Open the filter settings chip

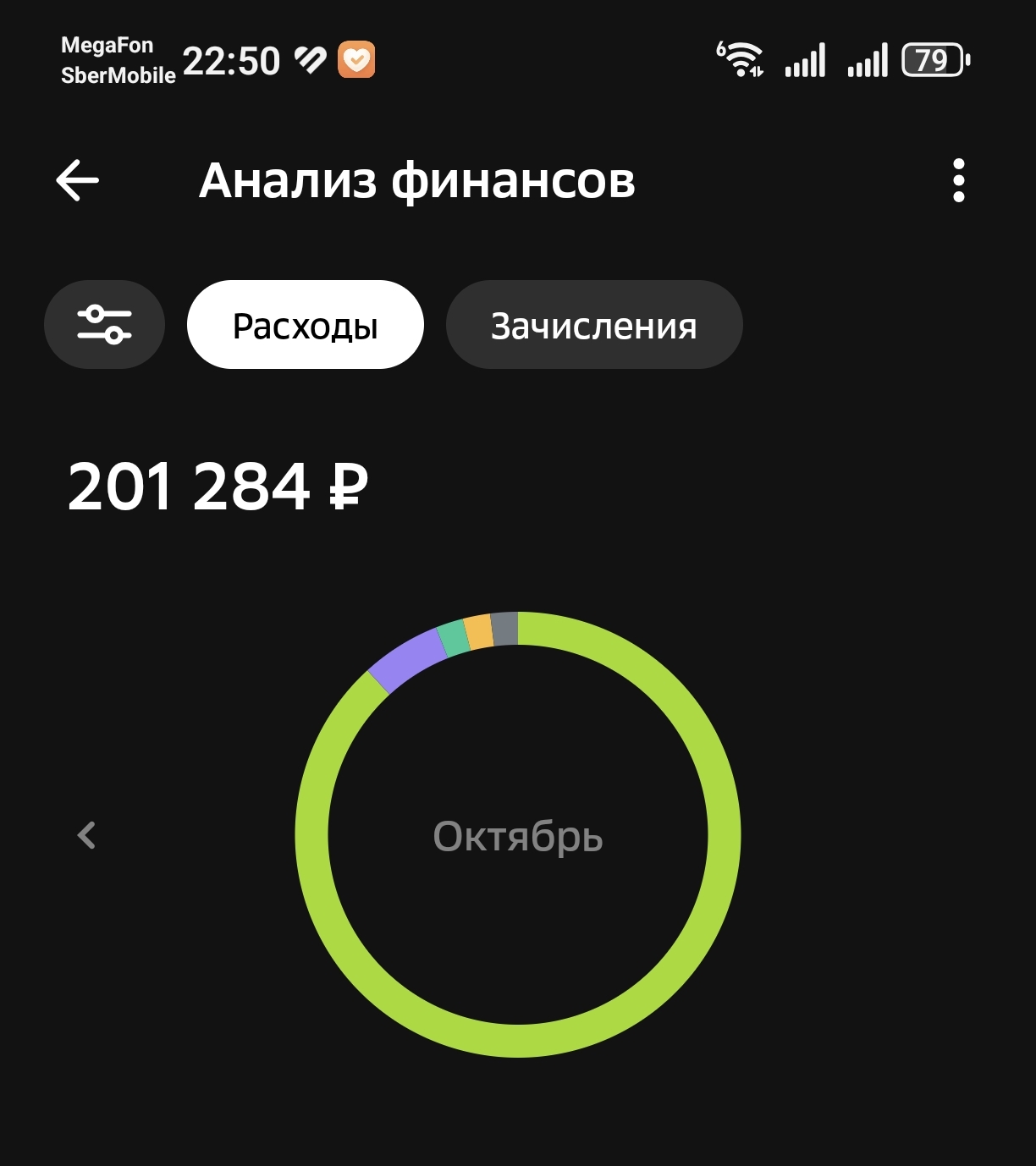[104, 325]
